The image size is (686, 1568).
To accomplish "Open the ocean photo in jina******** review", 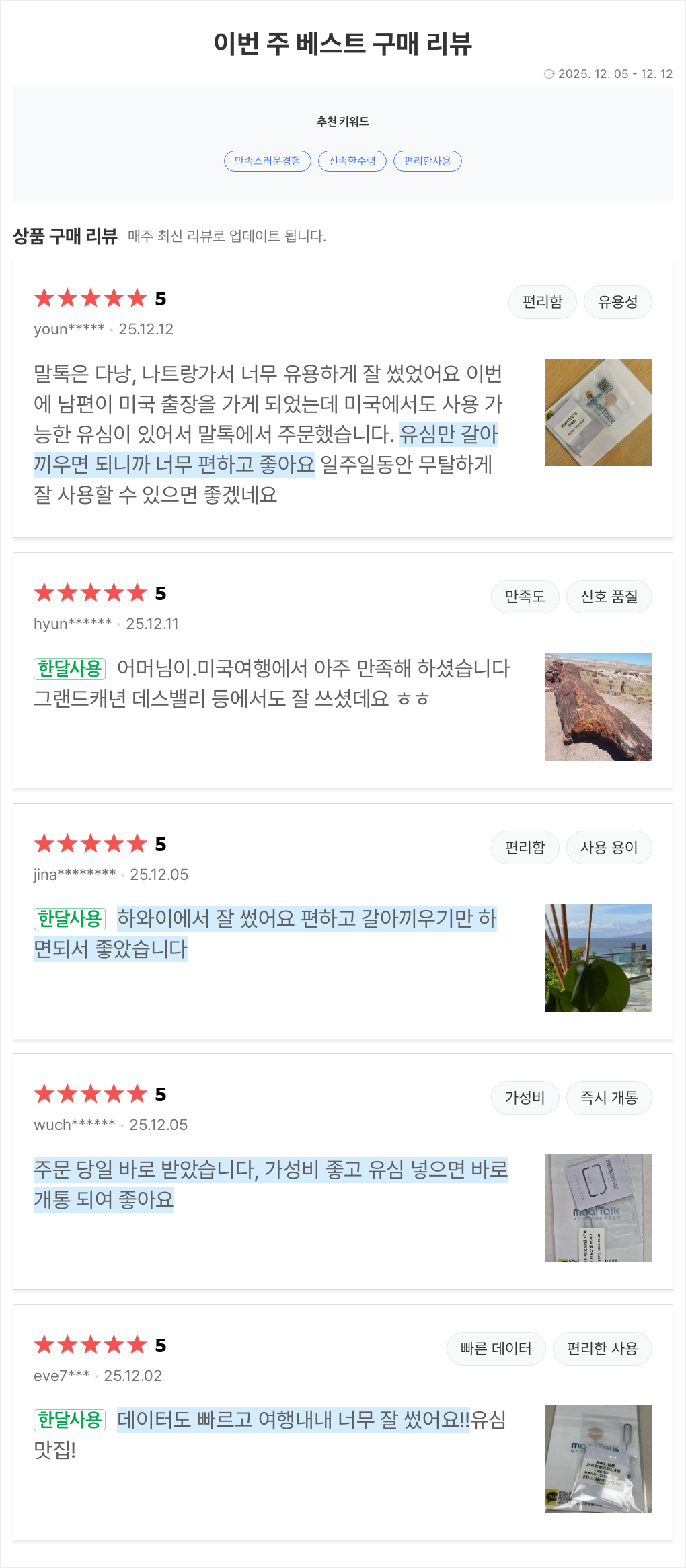I will click(598, 958).
